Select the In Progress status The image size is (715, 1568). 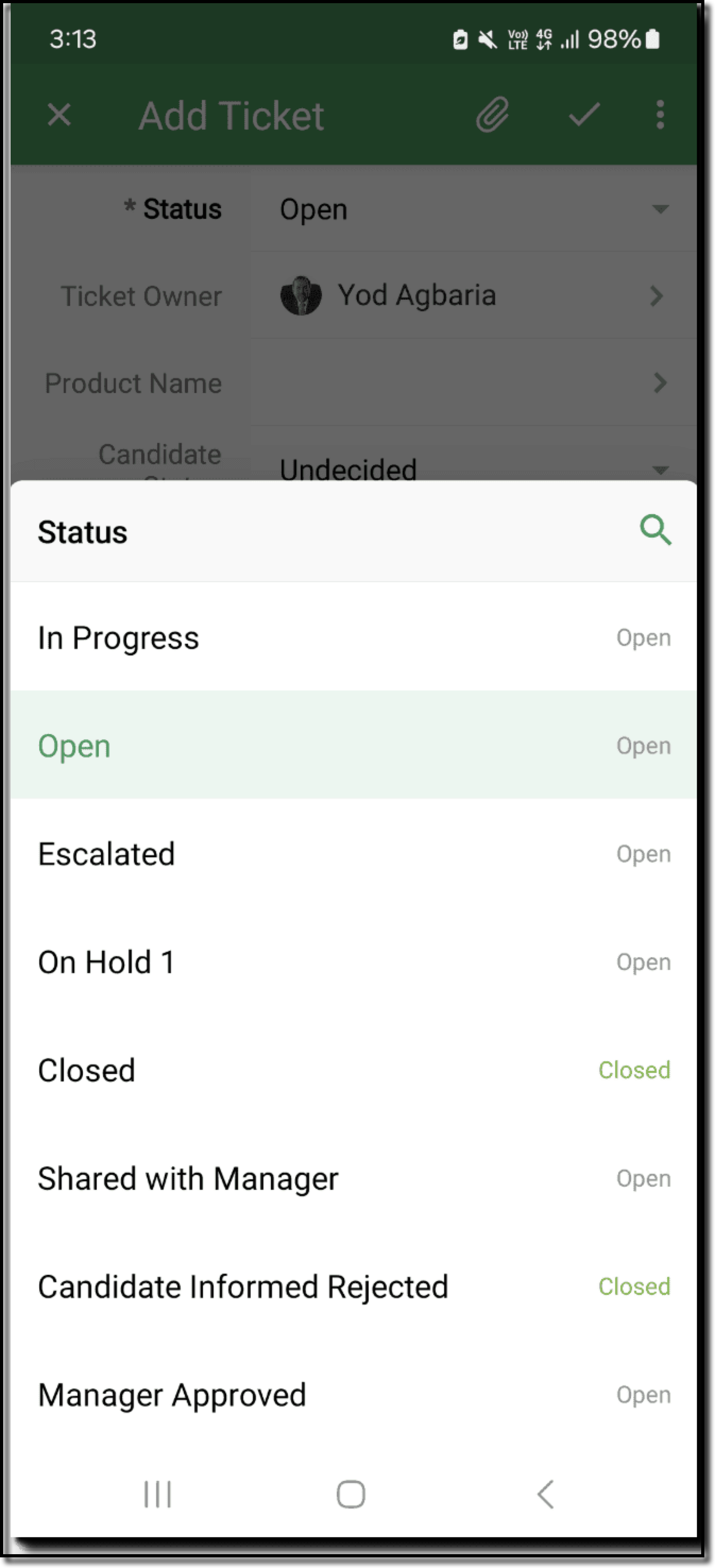point(353,637)
